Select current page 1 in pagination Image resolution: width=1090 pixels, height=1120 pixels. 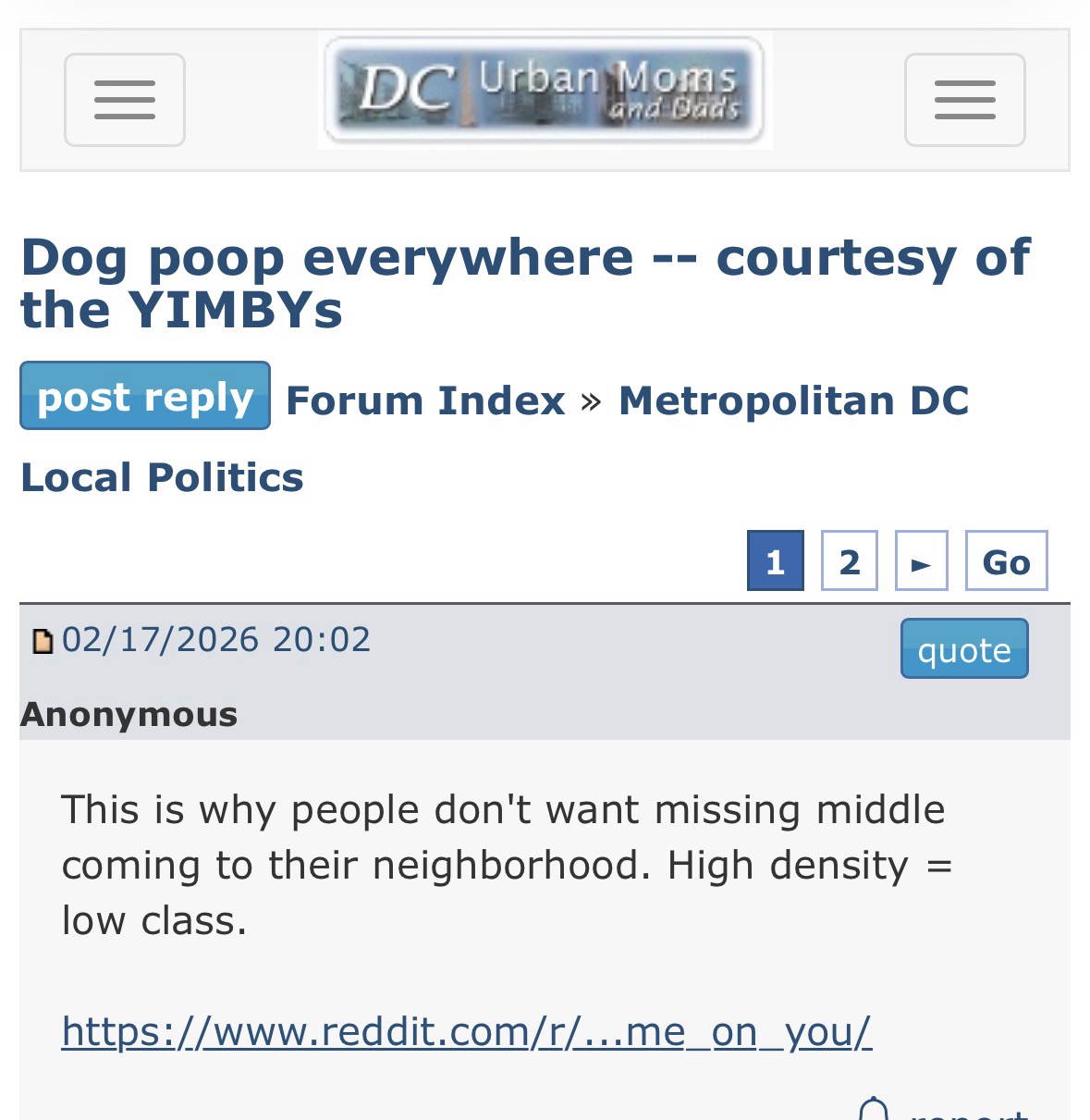(775, 560)
